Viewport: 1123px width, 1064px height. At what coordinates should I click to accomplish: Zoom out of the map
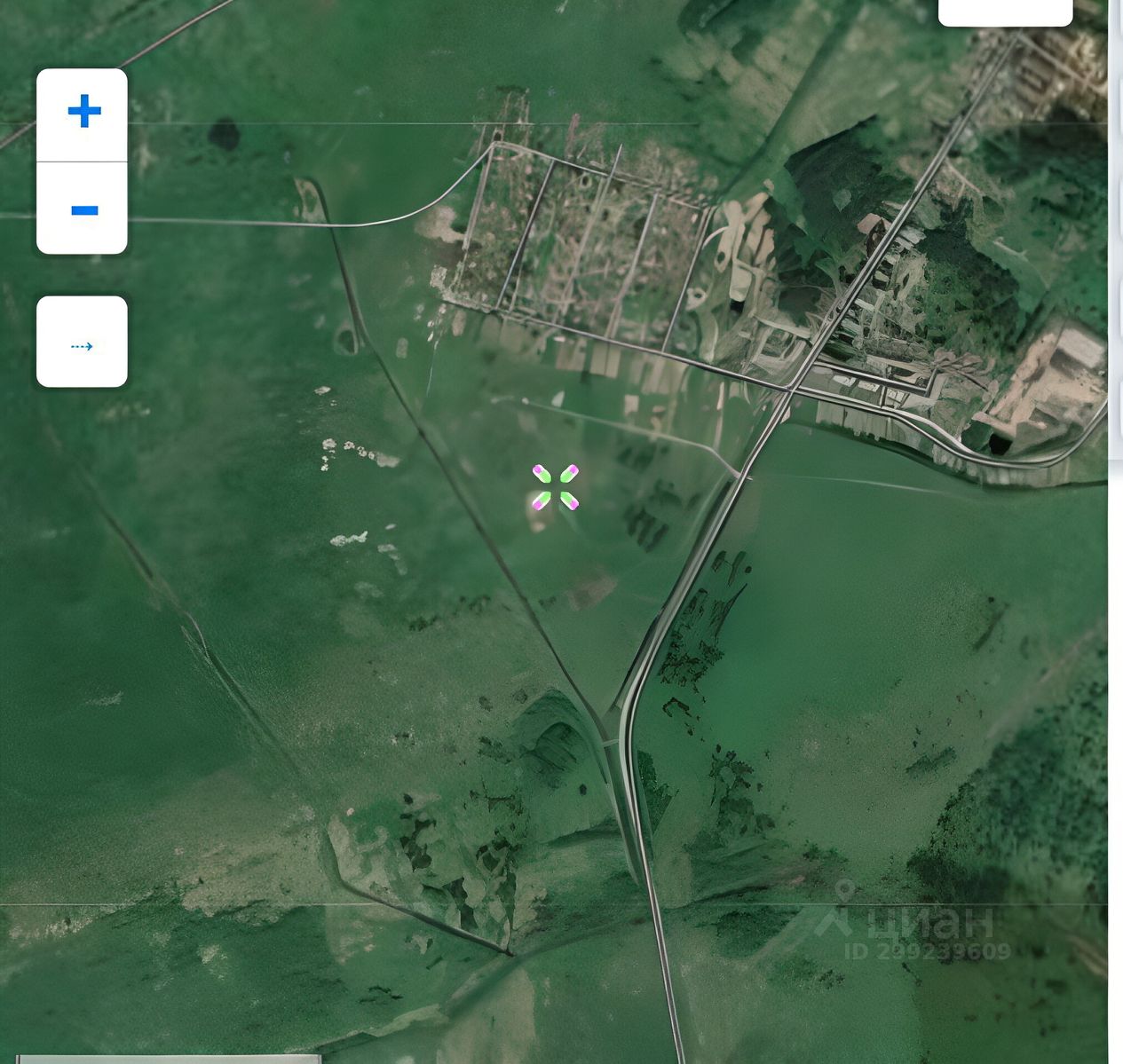[x=83, y=209]
